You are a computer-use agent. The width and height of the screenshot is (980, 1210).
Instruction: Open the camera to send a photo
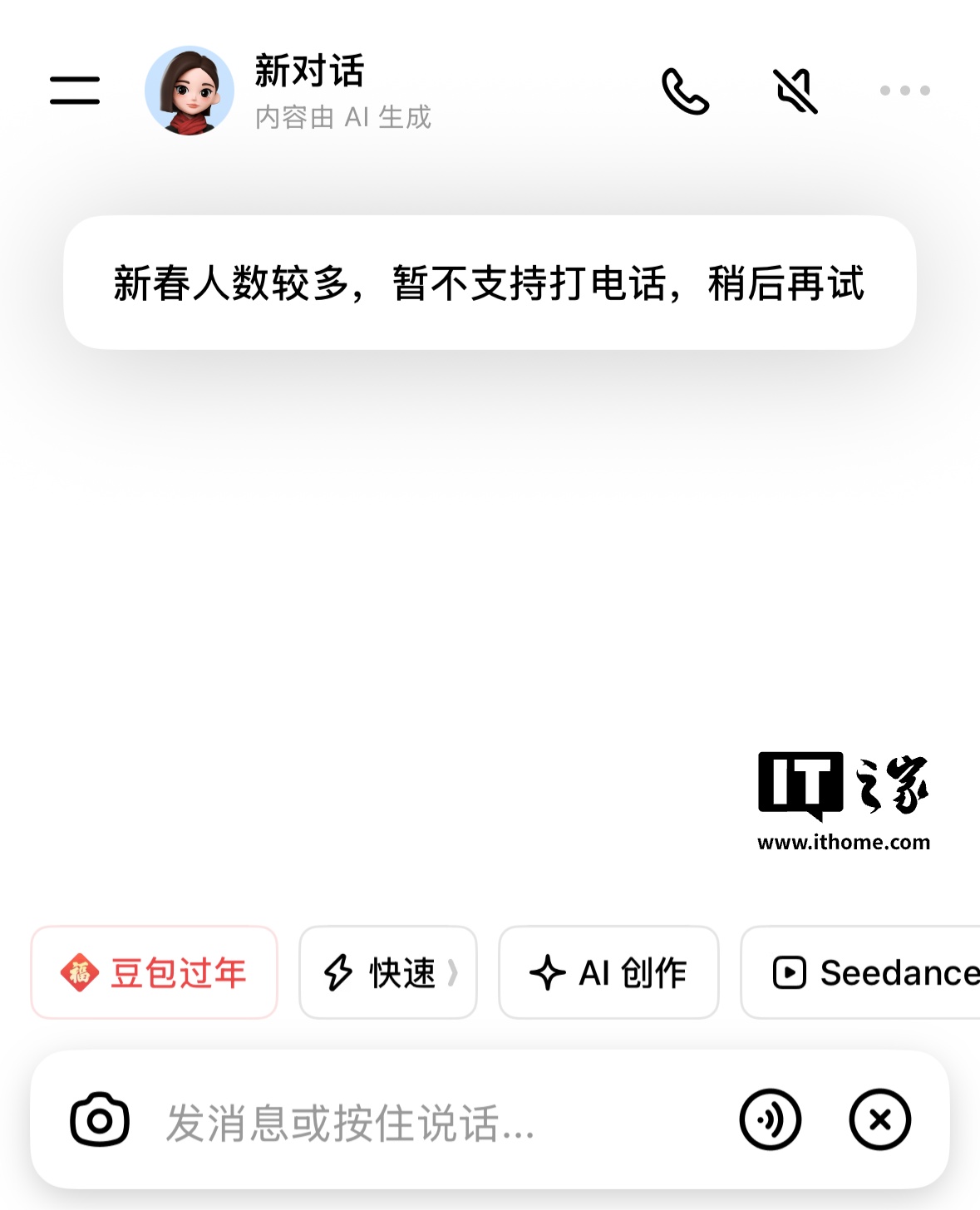point(99,1119)
